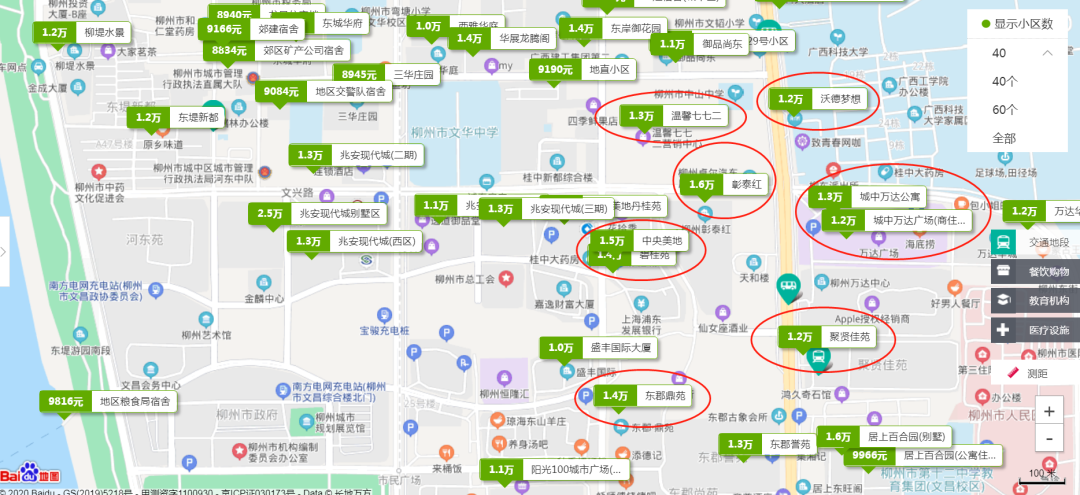Zoom in with the plus button

coord(1048,411)
